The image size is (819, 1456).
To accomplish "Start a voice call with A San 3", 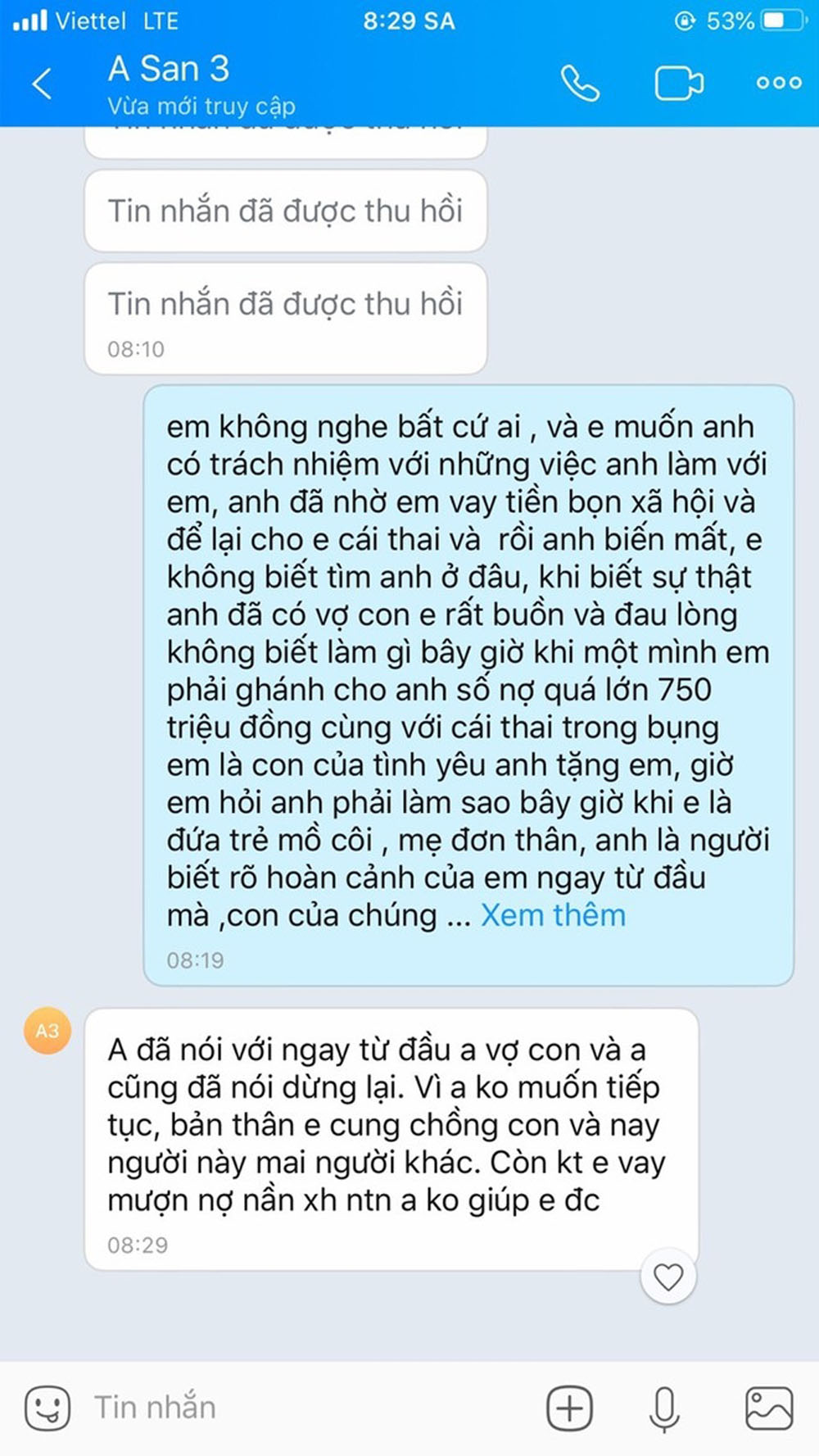I will pos(580,83).
